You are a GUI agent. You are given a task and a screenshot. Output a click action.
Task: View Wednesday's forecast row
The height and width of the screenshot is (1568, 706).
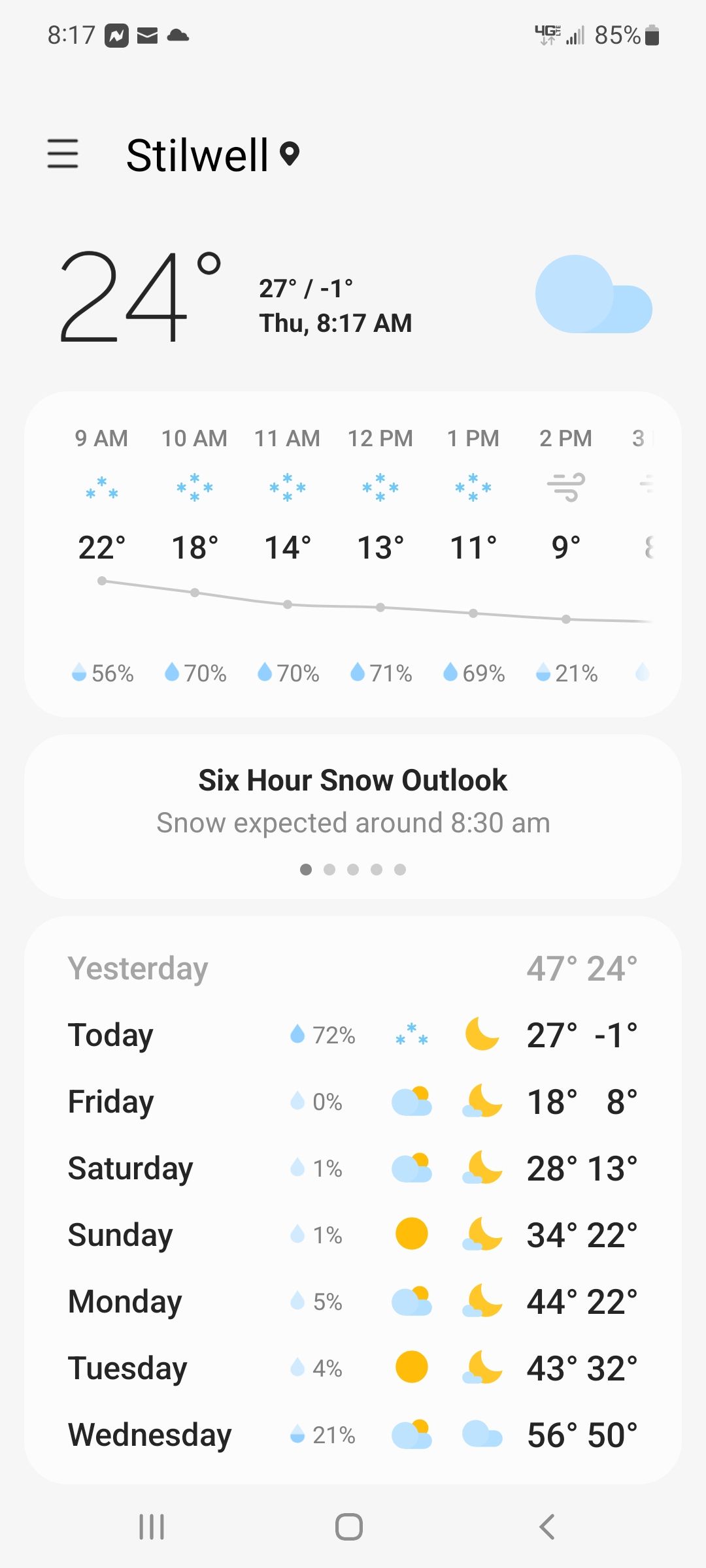pyautogui.click(x=353, y=1435)
